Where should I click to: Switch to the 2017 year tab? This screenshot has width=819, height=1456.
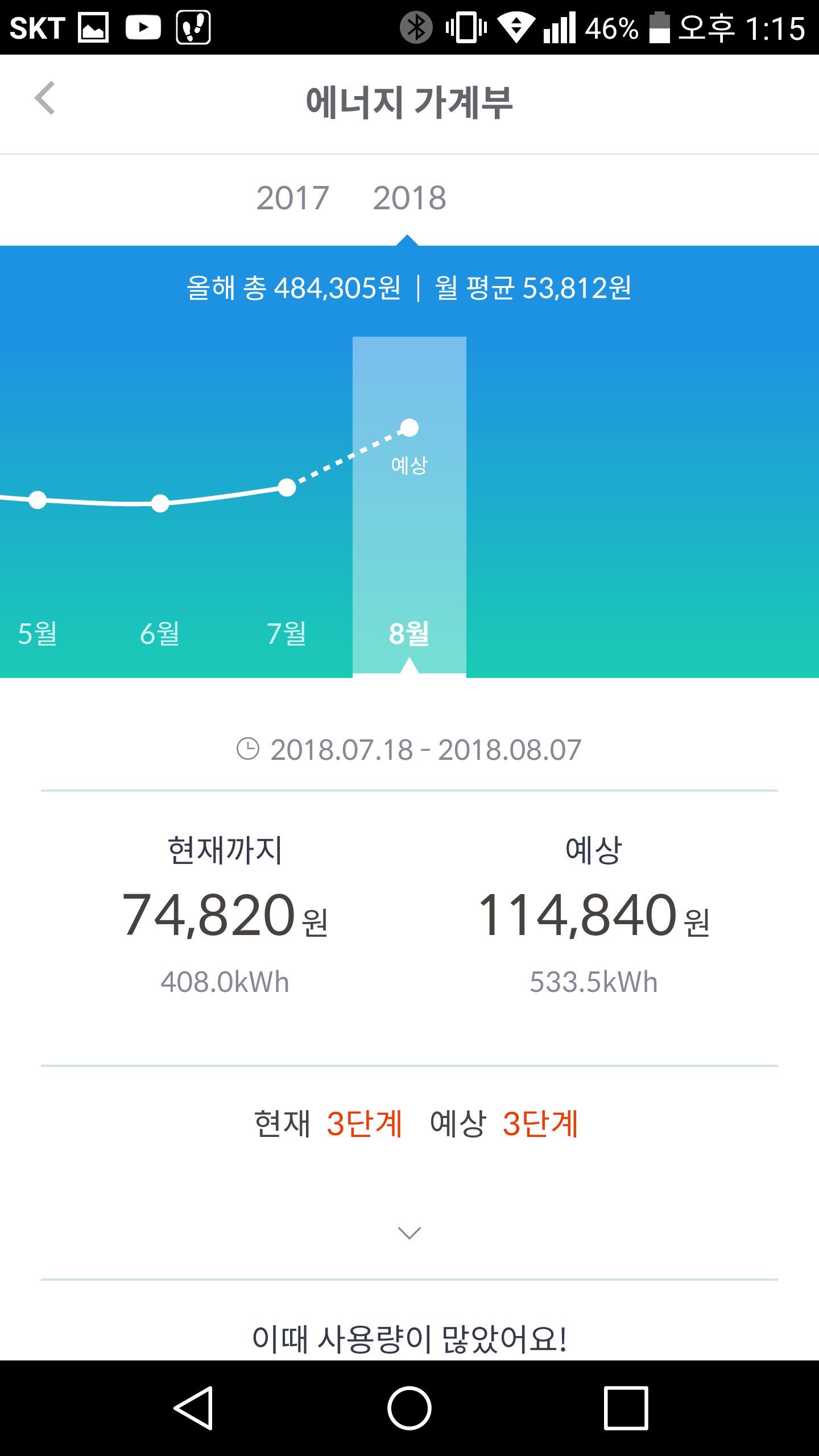tap(292, 198)
